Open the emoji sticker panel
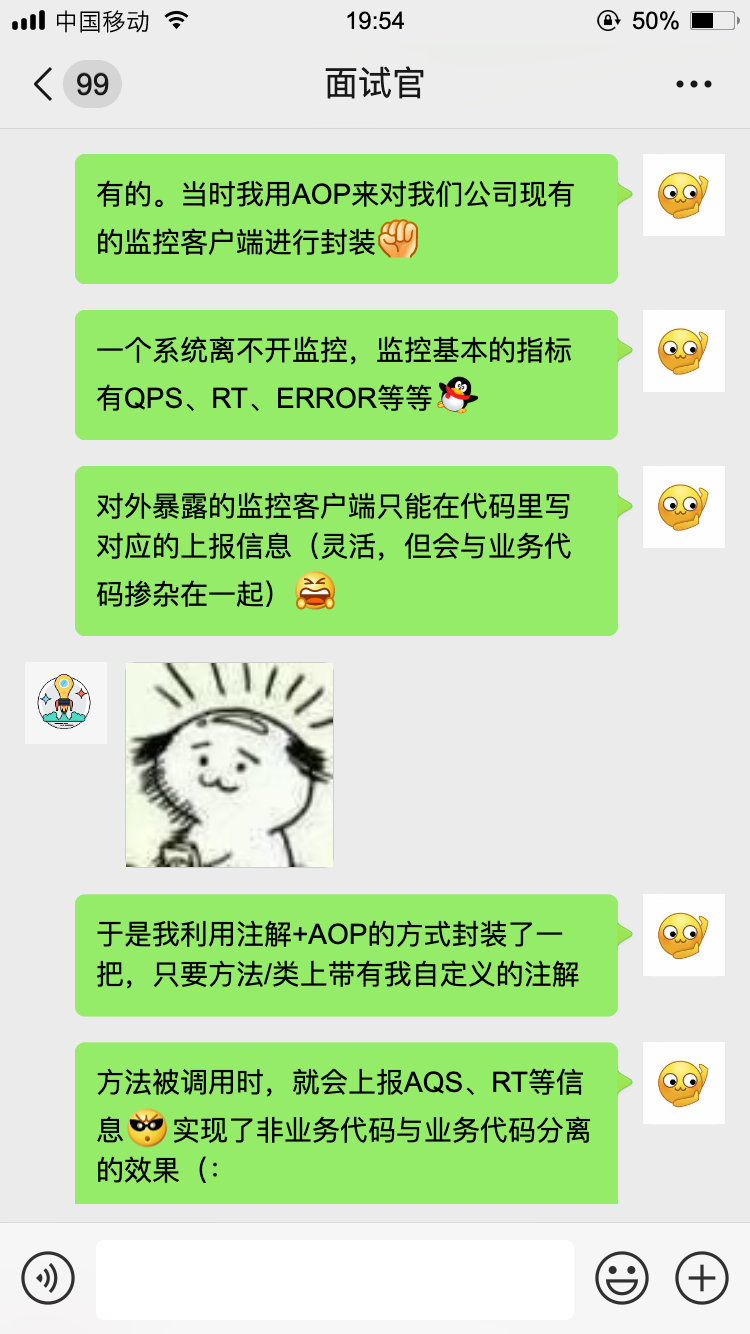Screen dimensions: 750x1334 pos(621,1277)
